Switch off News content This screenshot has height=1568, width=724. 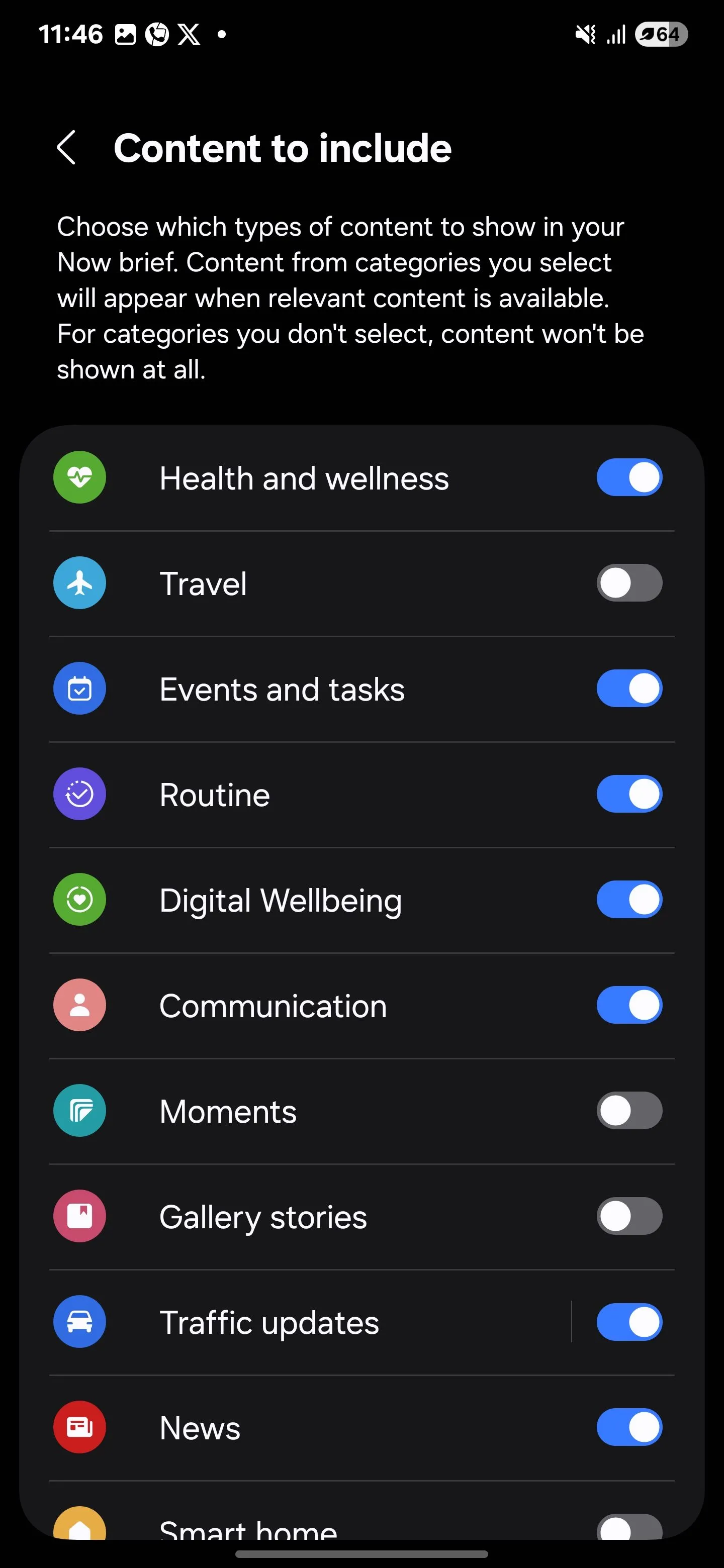(x=629, y=1427)
